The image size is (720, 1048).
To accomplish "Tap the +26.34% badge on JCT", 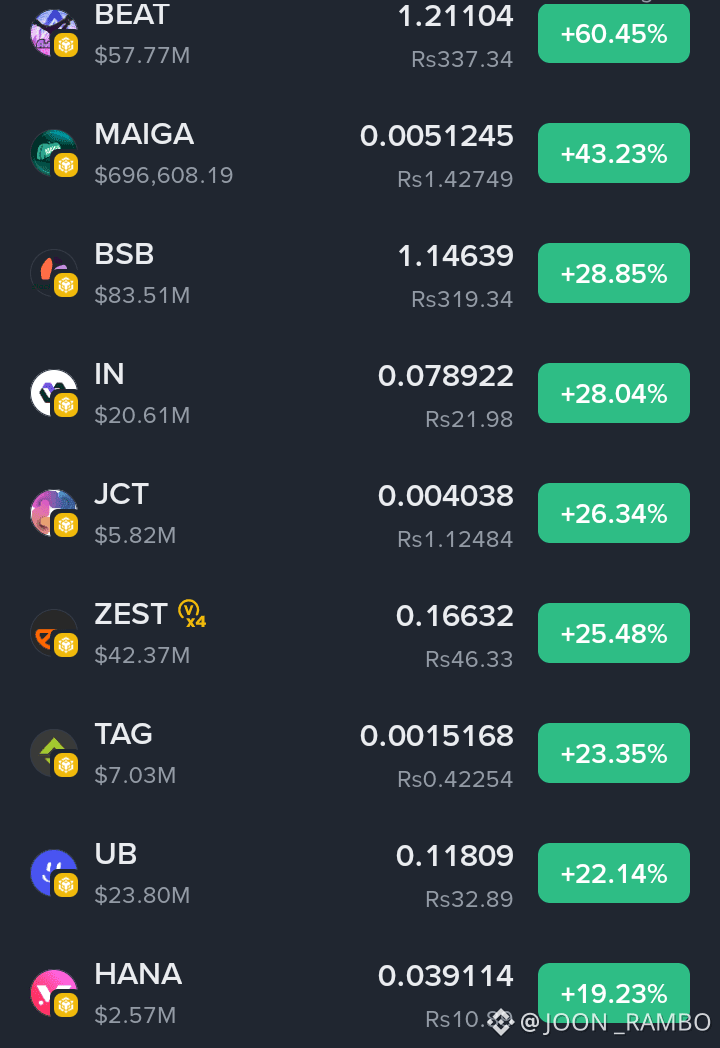I will pos(614,513).
